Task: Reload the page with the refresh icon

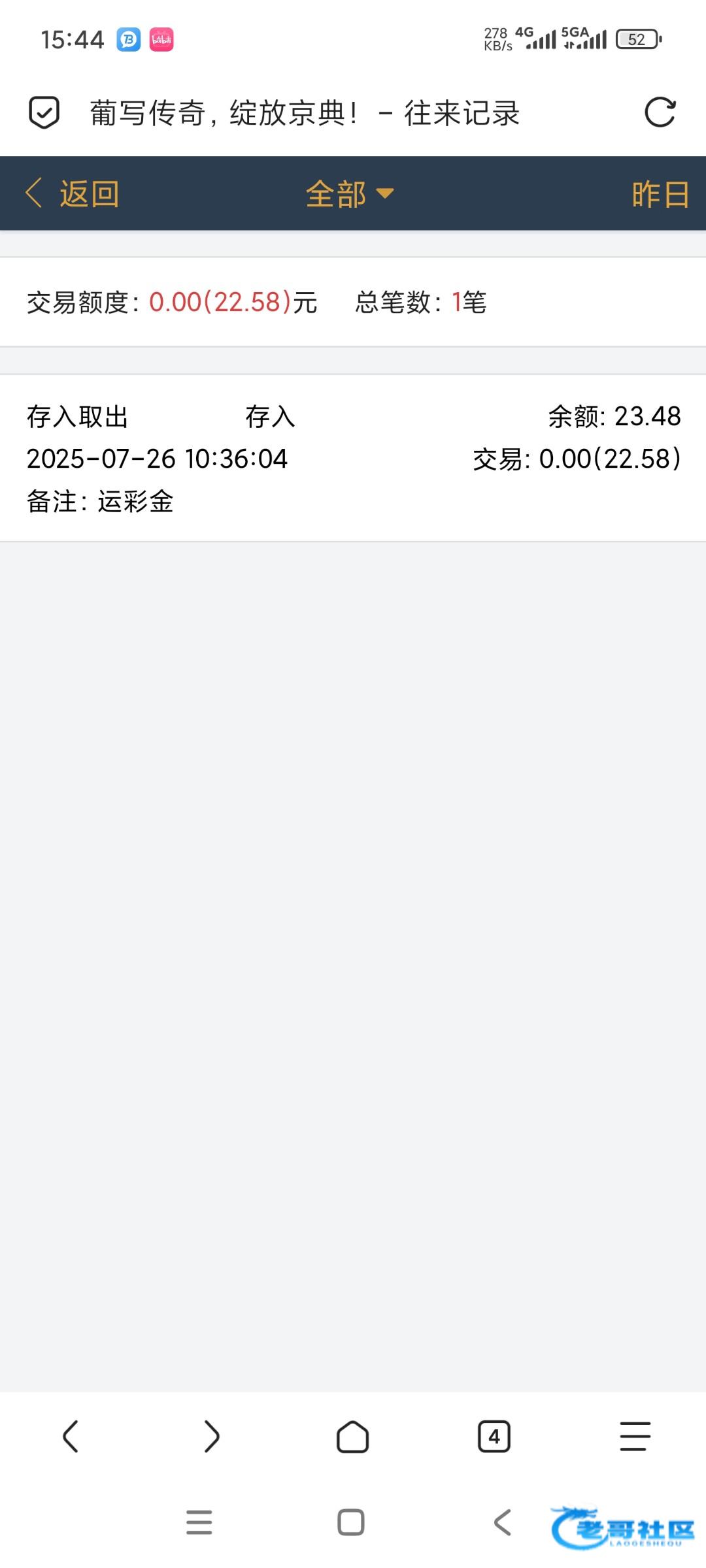Action: pos(660,112)
